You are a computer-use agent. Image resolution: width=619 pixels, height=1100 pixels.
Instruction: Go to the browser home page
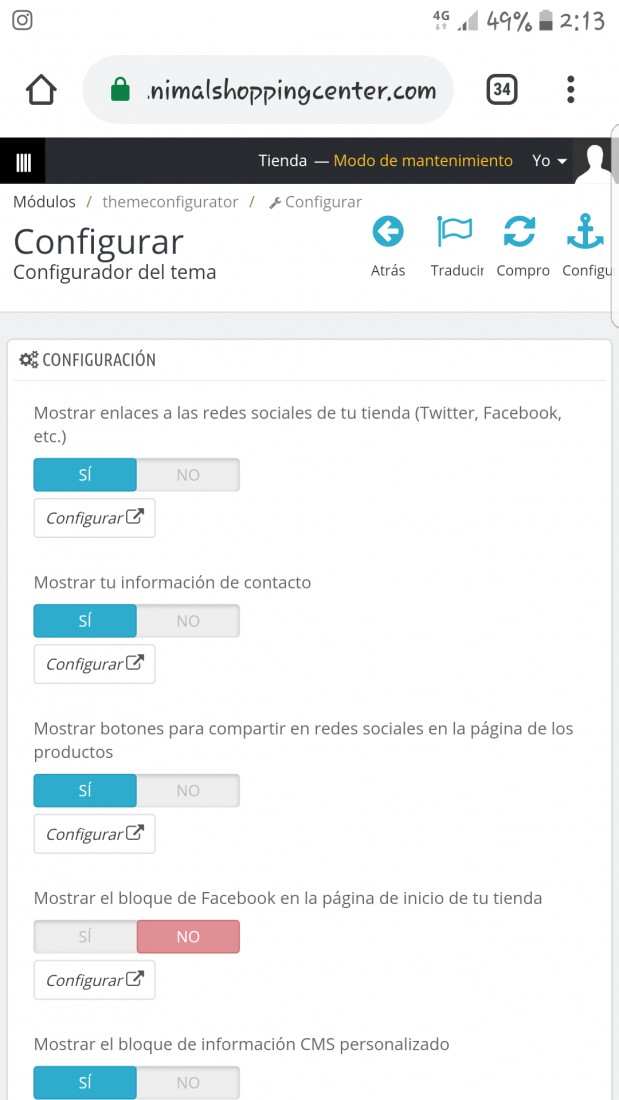coord(41,90)
